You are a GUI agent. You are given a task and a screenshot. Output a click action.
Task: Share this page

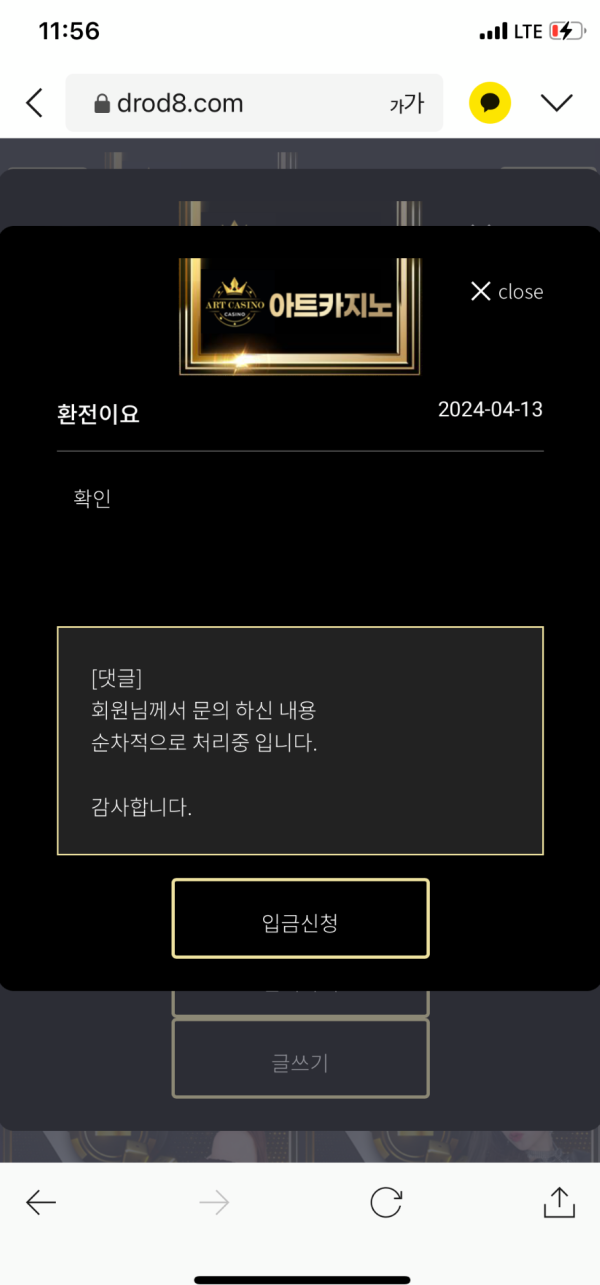(x=559, y=1203)
